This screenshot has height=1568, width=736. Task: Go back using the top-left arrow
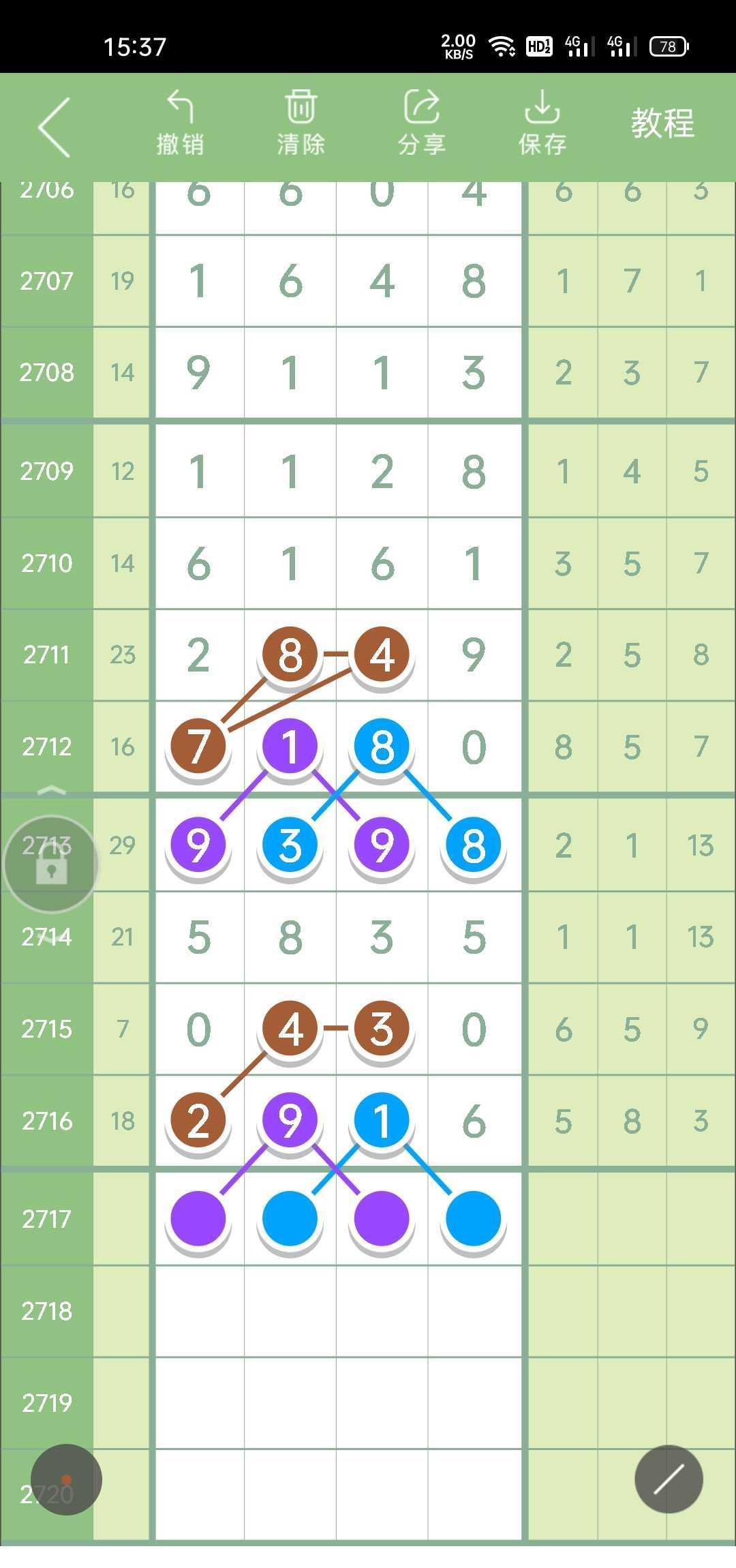click(x=55, y=127)
